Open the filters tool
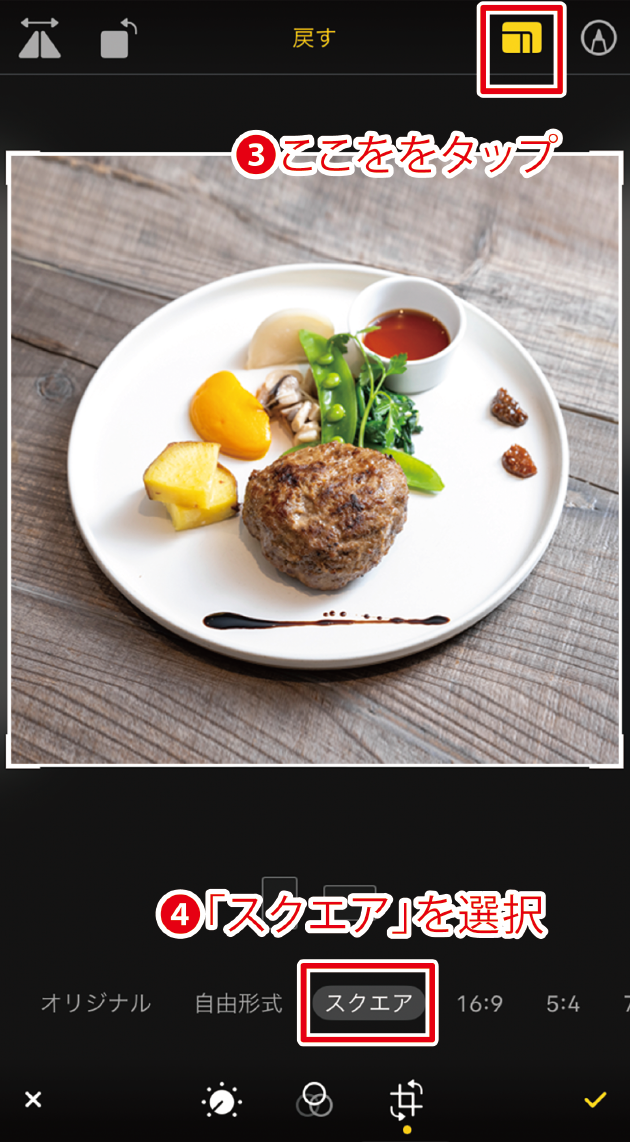 [314, 1100]
